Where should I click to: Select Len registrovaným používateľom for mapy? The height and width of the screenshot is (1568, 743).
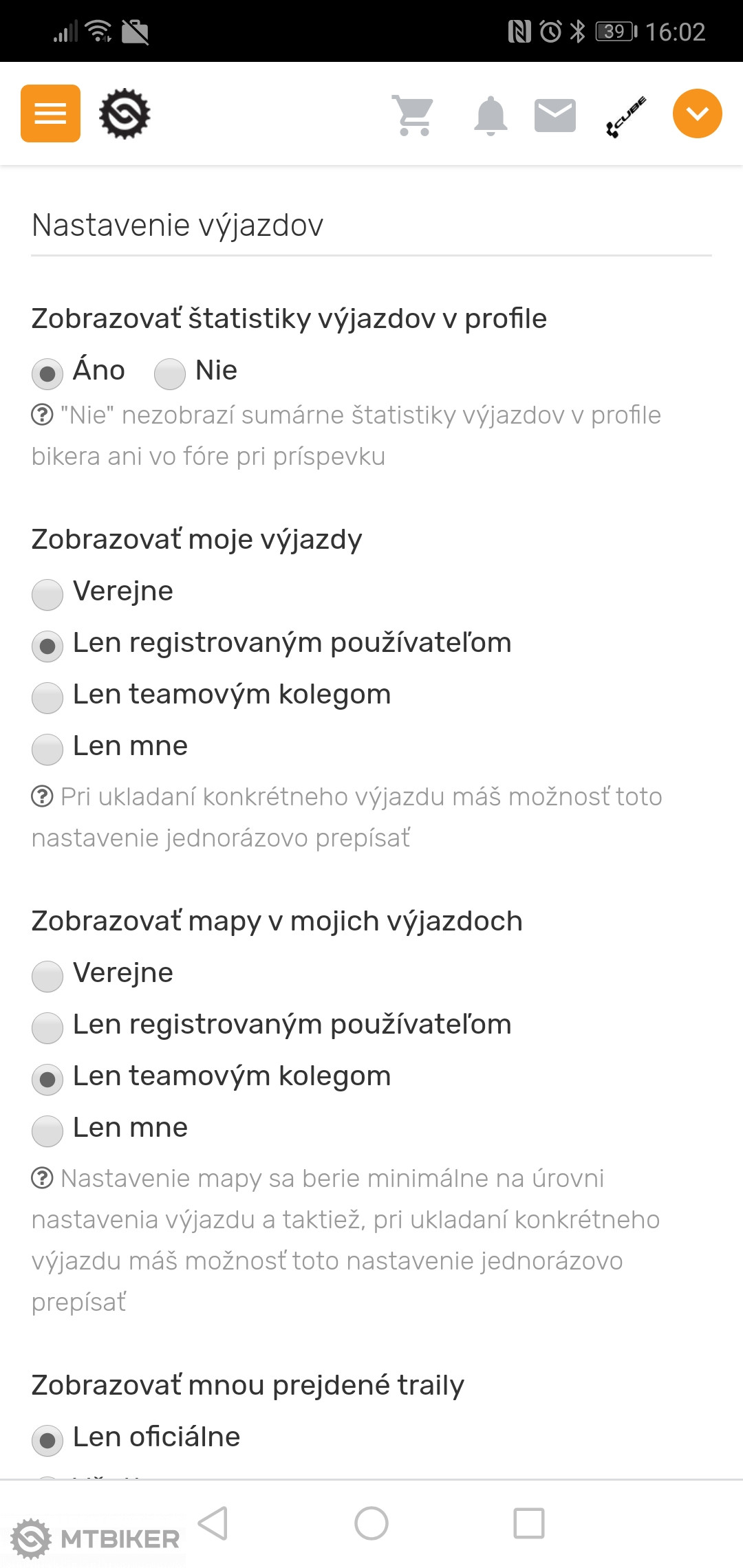tap(47, 1028)
